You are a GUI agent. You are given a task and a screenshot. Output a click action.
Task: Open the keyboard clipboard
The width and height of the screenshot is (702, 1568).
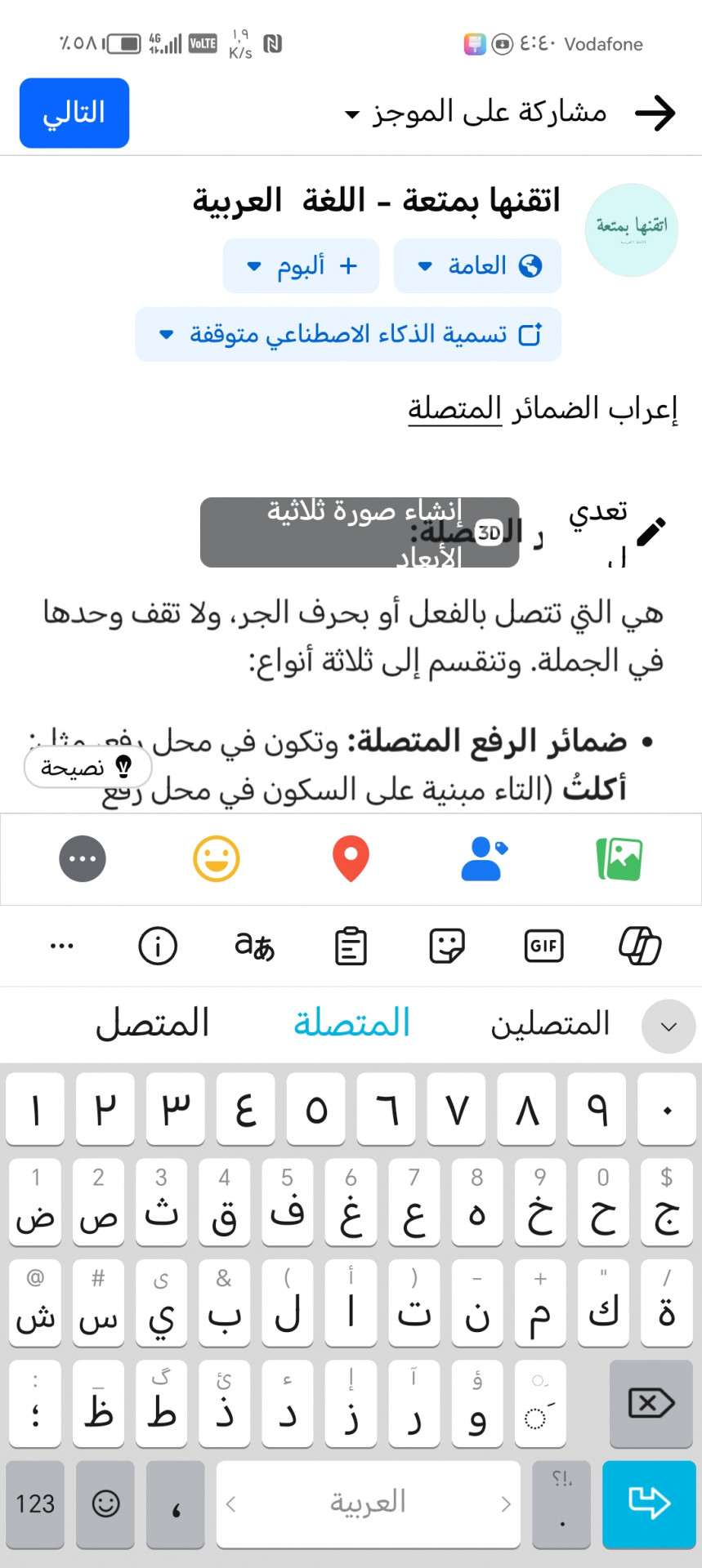pyautogui.click(x=351, y=946)
